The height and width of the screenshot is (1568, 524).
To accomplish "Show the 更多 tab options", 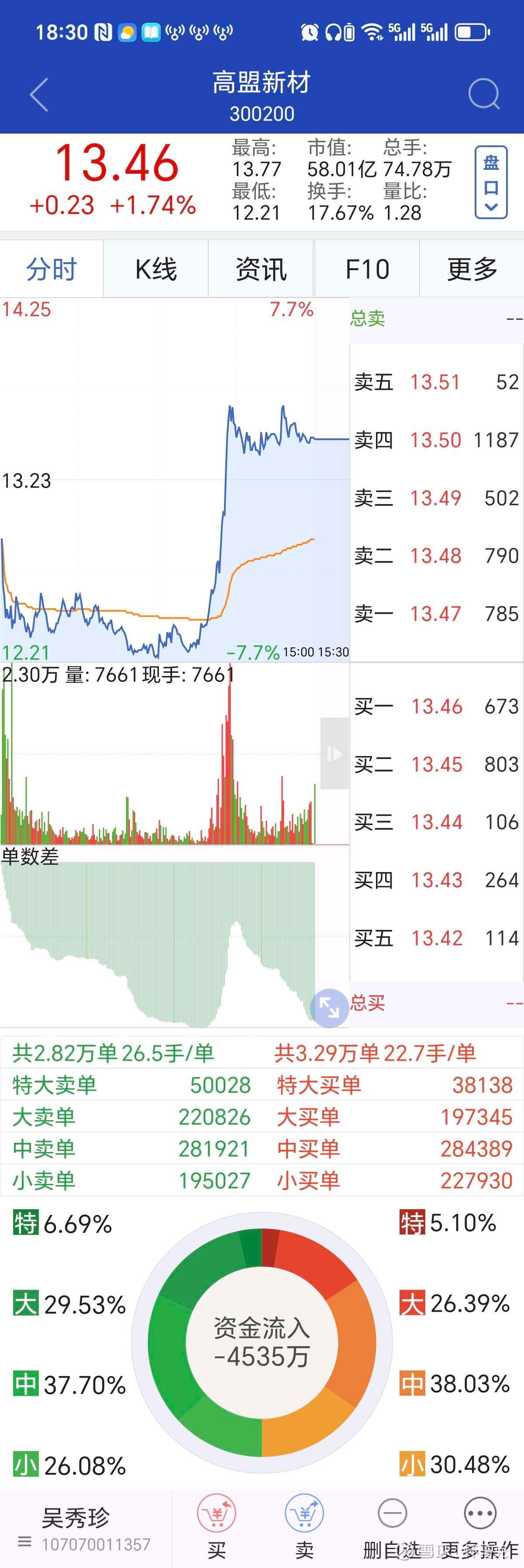I will click(x=472, y=269).
